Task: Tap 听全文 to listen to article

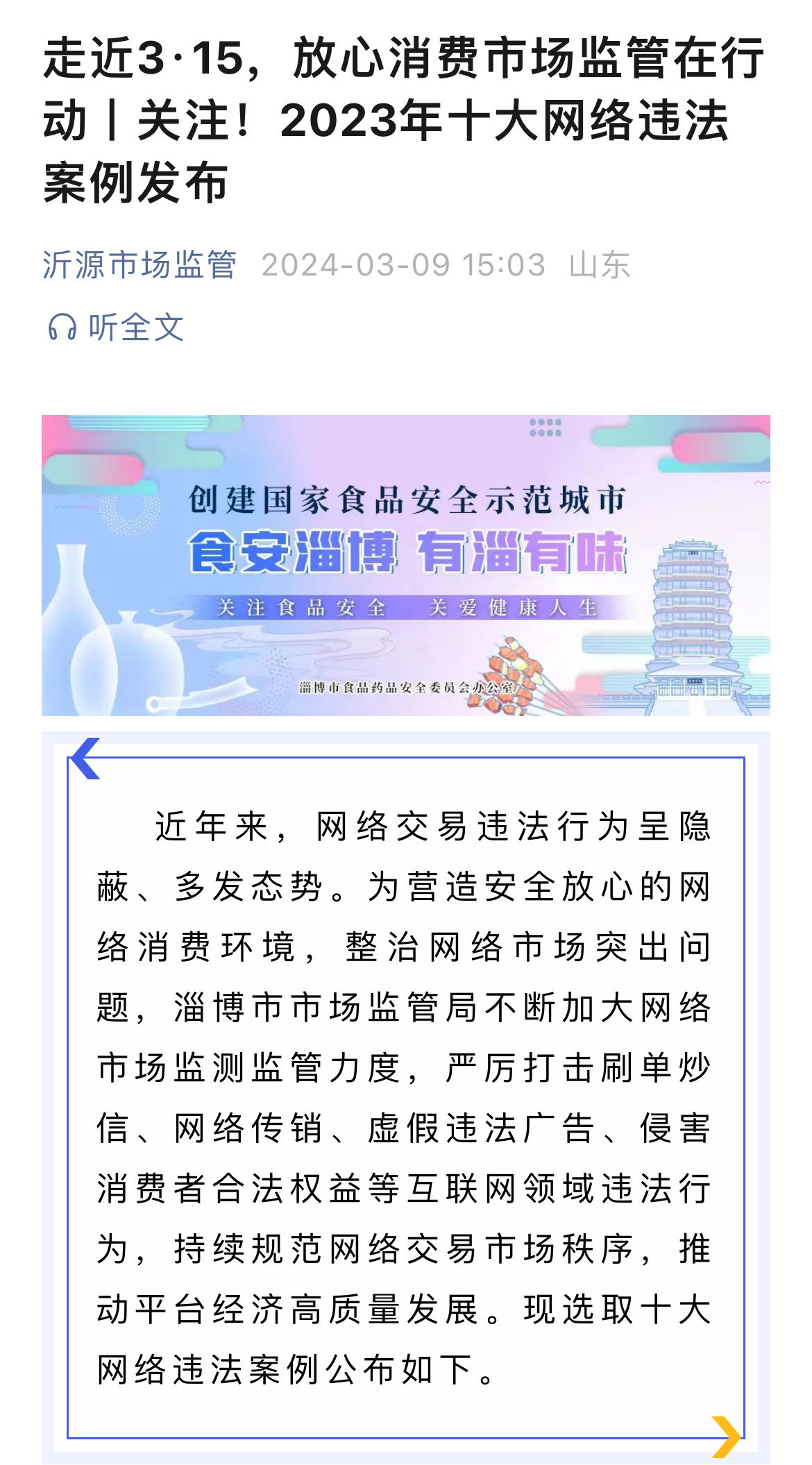Action: pos(117,327)
